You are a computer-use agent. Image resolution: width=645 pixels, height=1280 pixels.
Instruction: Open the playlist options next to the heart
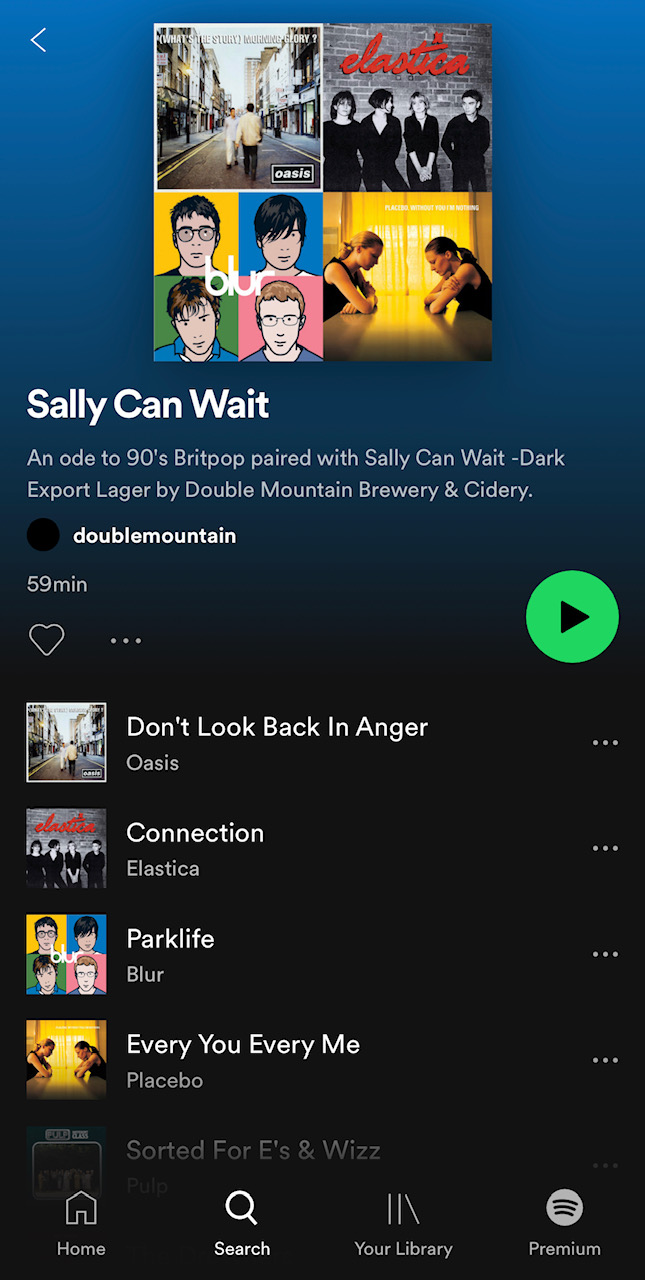[x=126, y=641]
